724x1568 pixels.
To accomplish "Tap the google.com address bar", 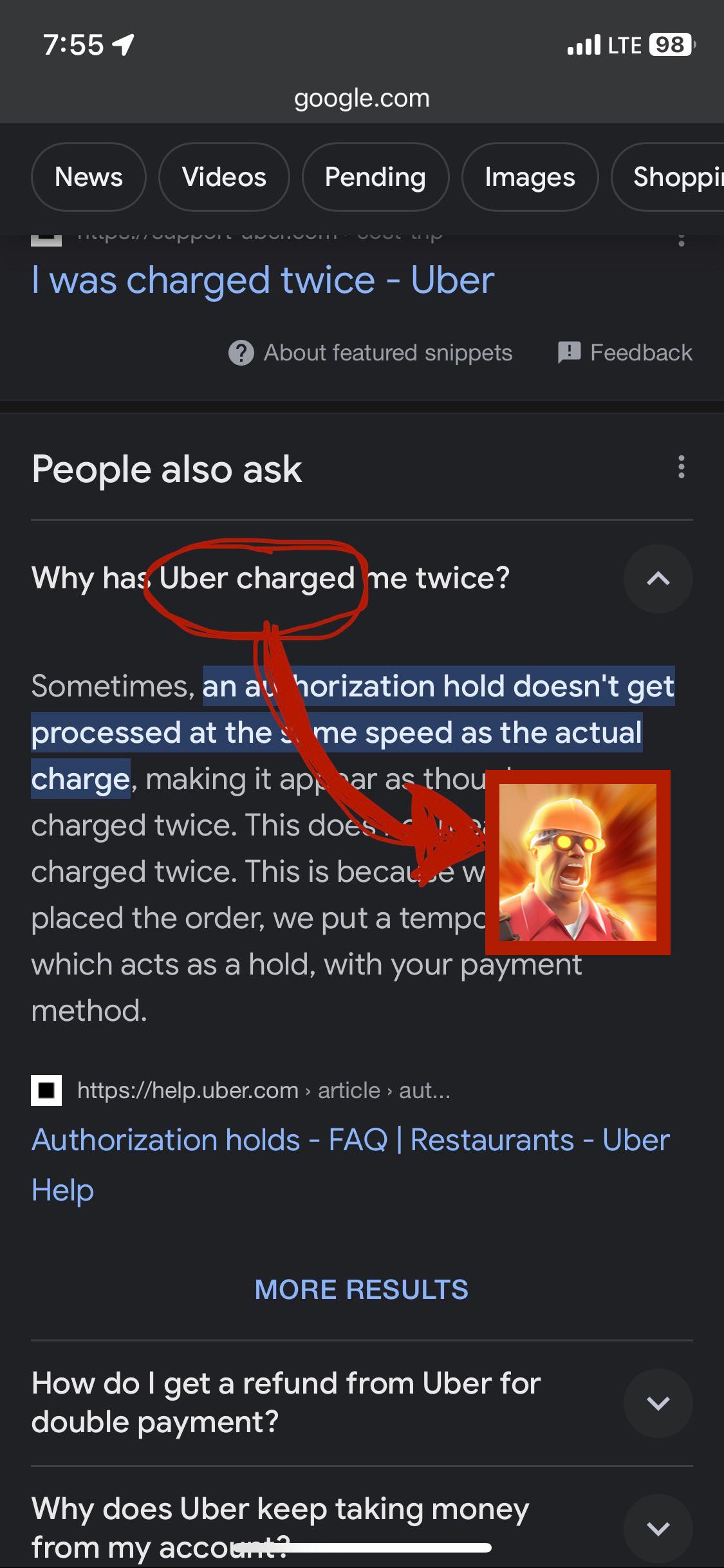I will (x=362, y=98).
